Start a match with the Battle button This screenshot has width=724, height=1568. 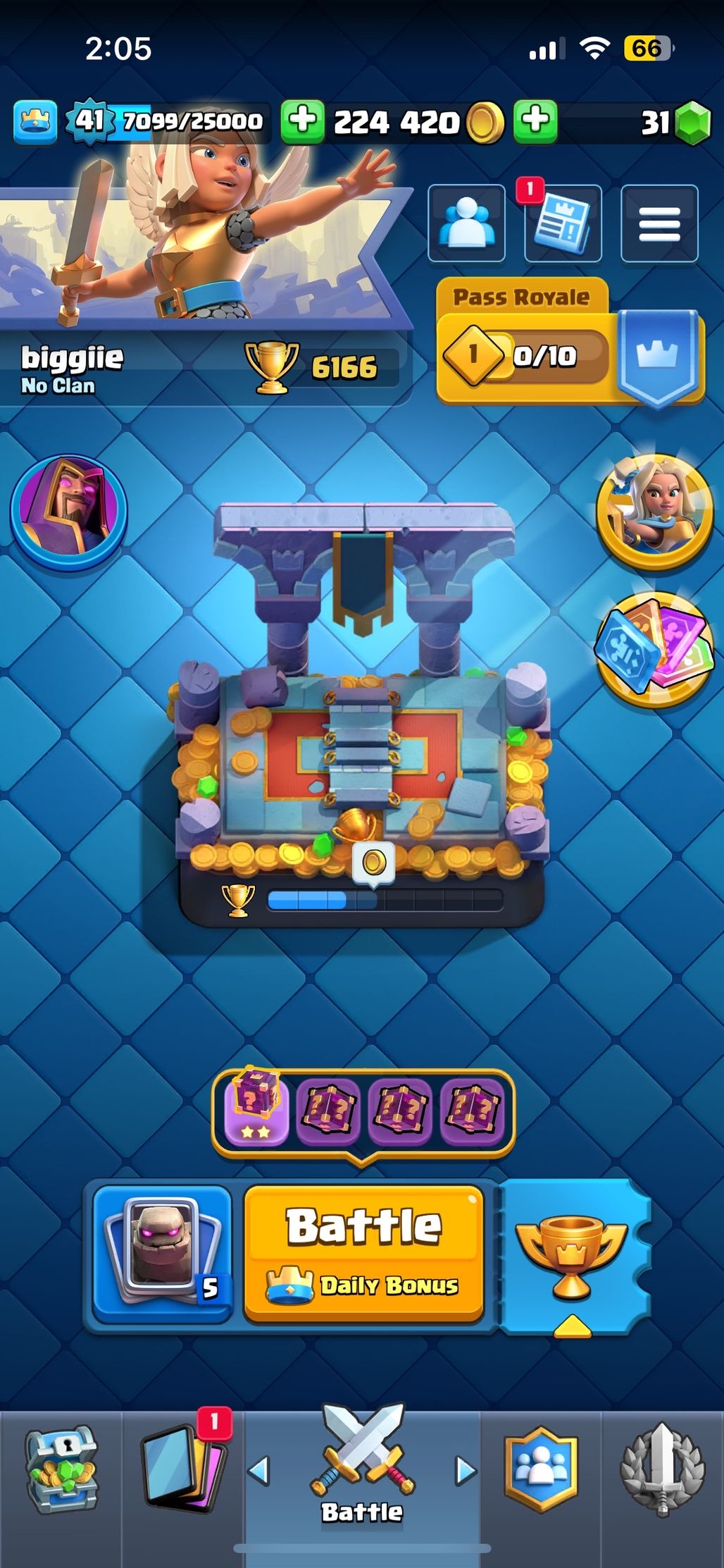pyautogui.click(x=363, y=1254)
